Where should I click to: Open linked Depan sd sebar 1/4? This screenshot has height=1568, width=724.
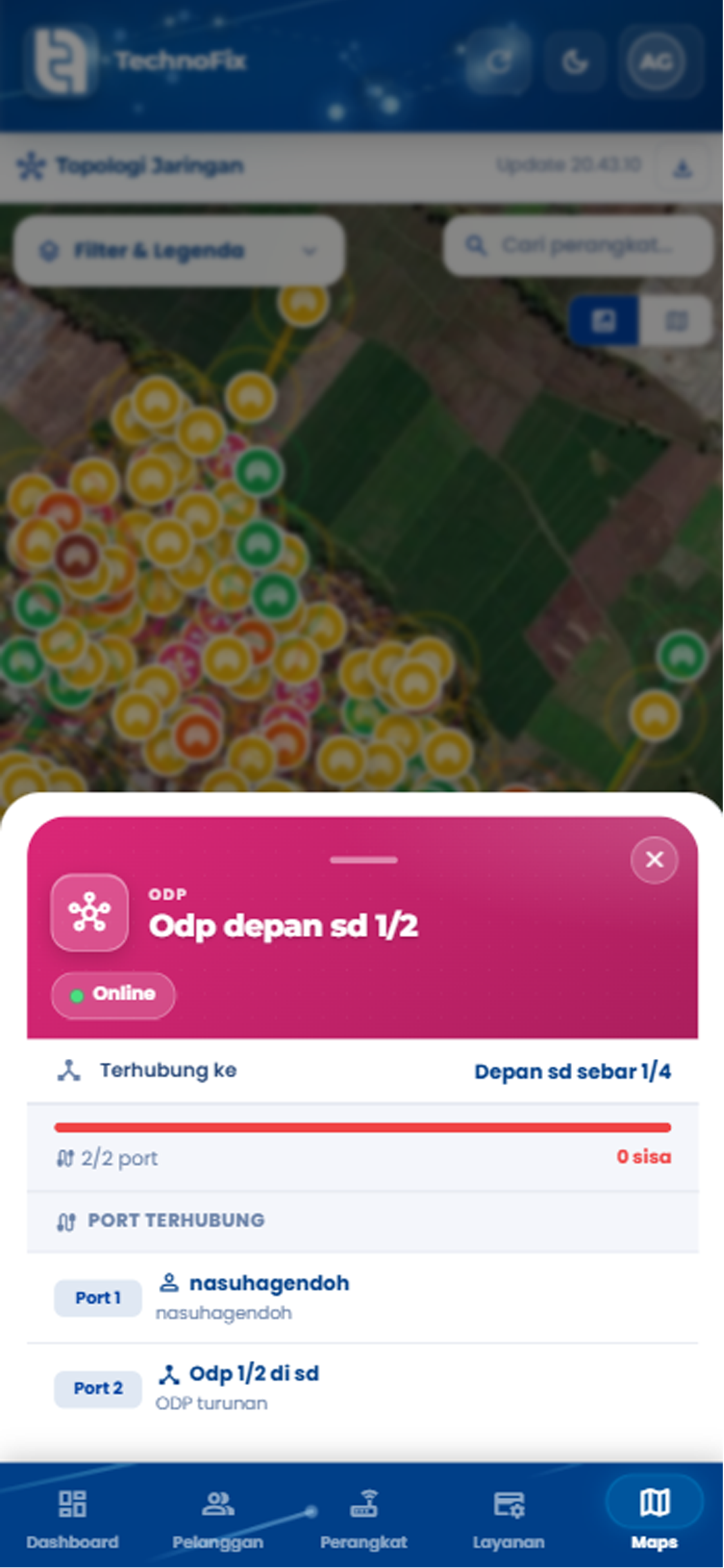[573, 1071]
